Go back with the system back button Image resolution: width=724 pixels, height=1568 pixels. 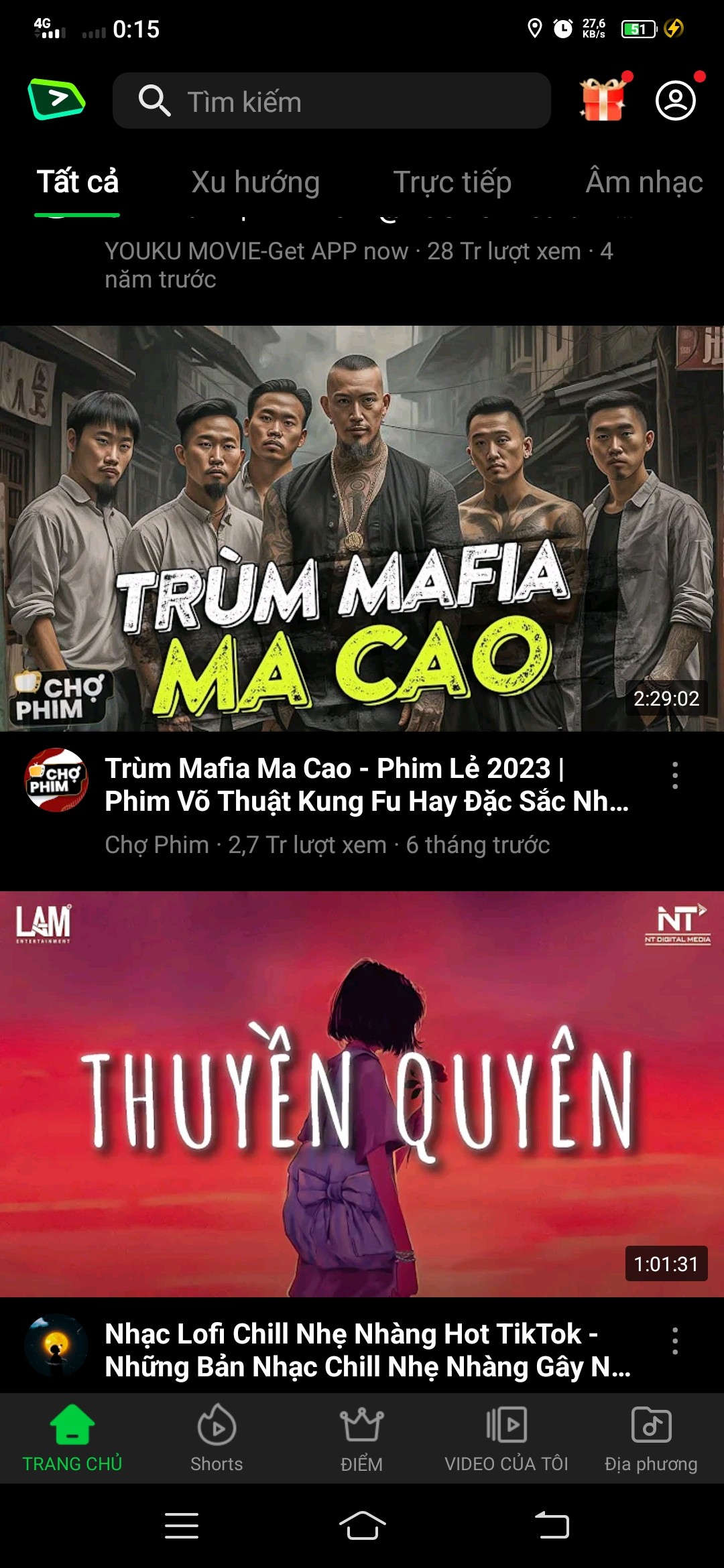[x=552, y=1526]
